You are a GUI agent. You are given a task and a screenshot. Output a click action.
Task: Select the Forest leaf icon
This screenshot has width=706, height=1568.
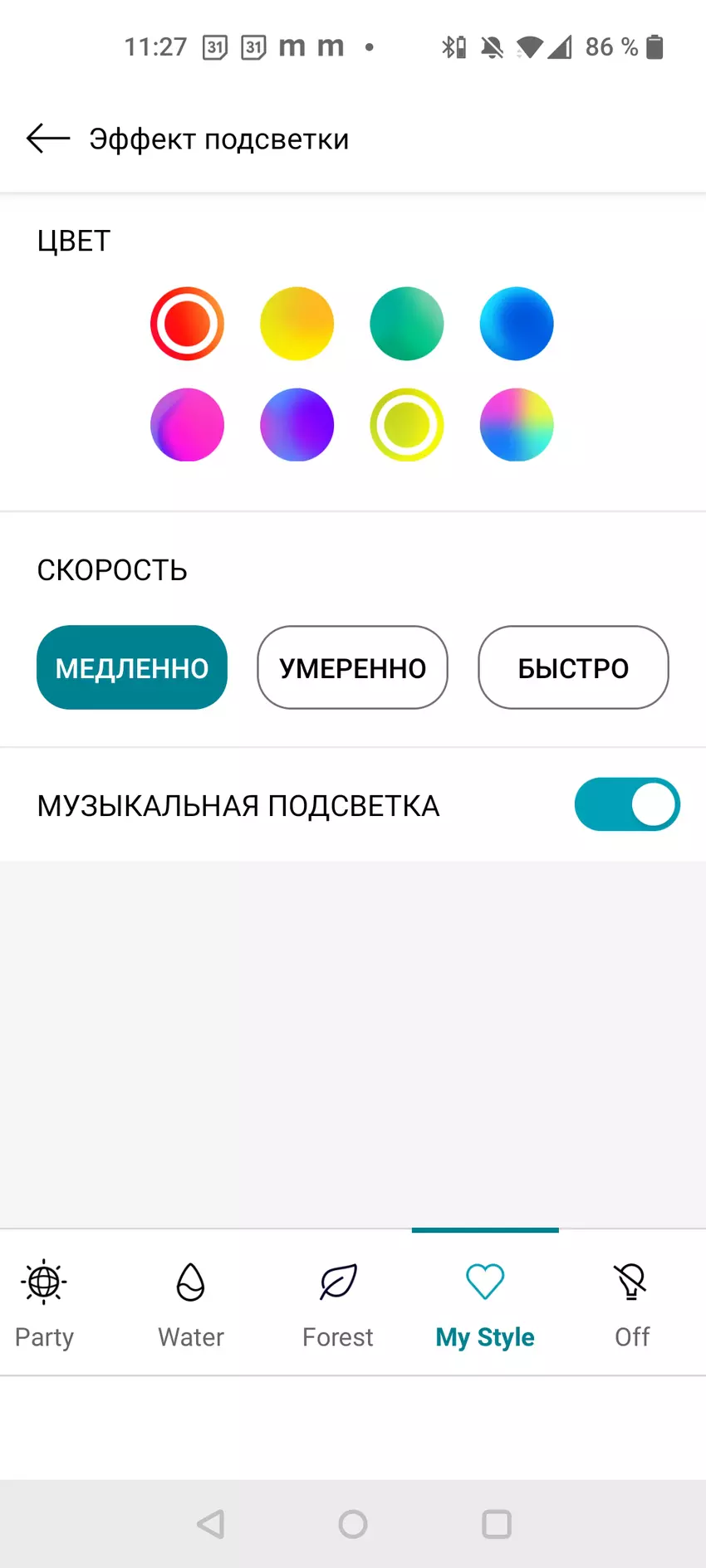coord(337,1281)
